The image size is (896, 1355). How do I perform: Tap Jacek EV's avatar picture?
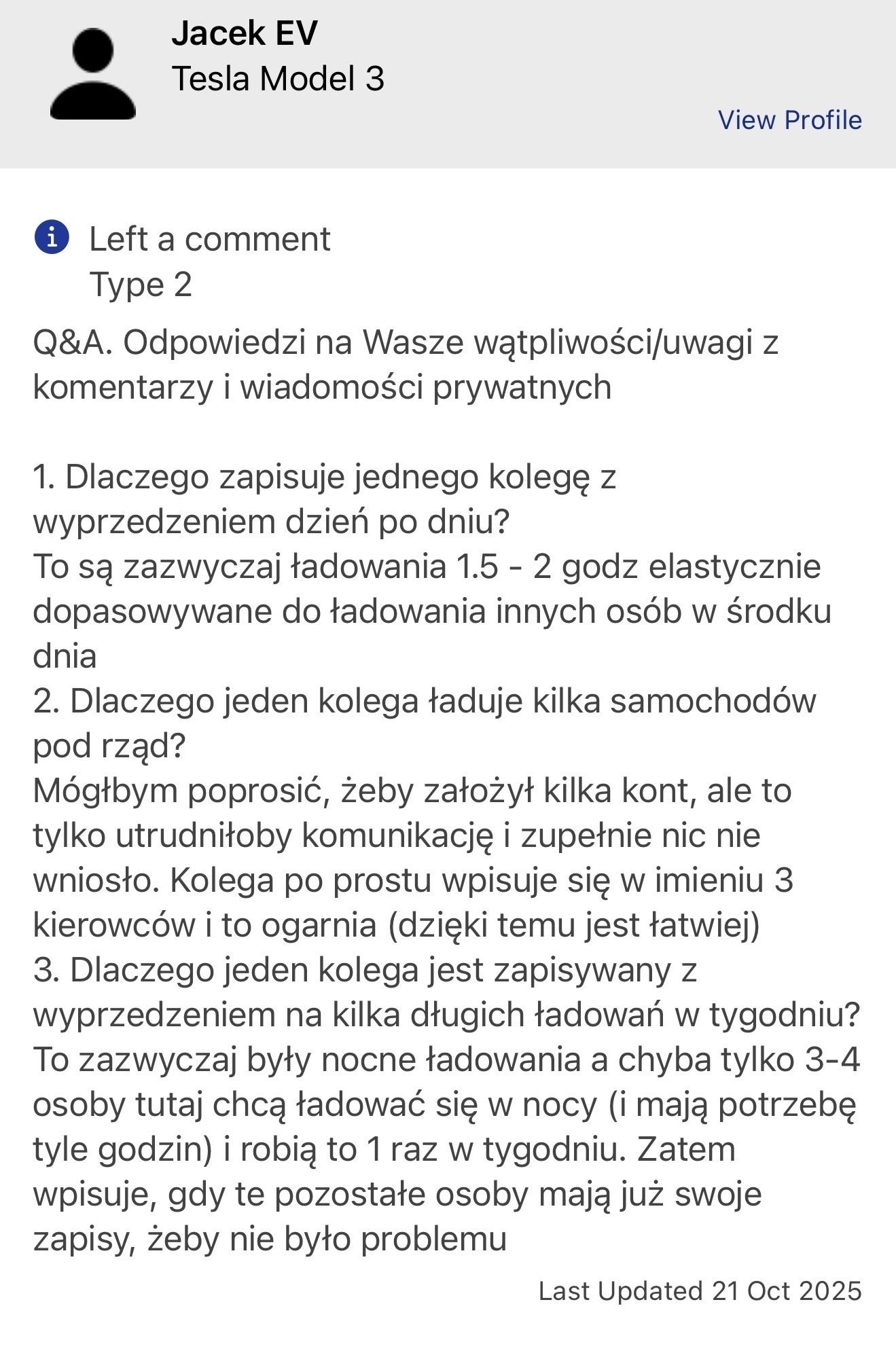pos(92,75)
